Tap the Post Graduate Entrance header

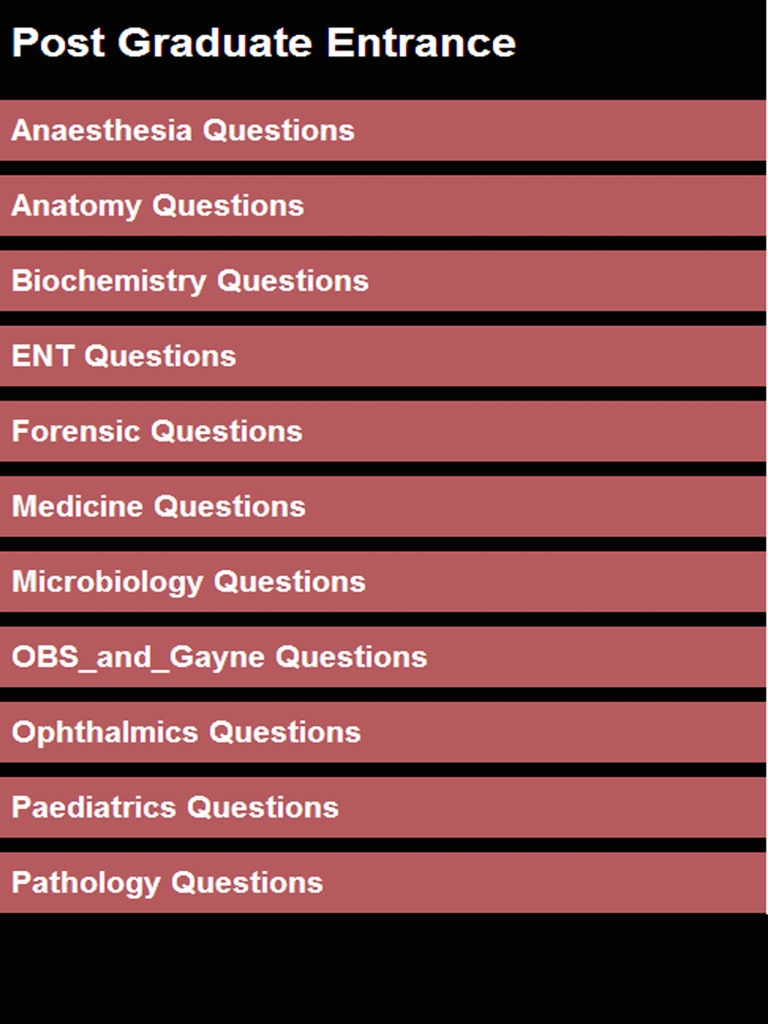(262, 42)
